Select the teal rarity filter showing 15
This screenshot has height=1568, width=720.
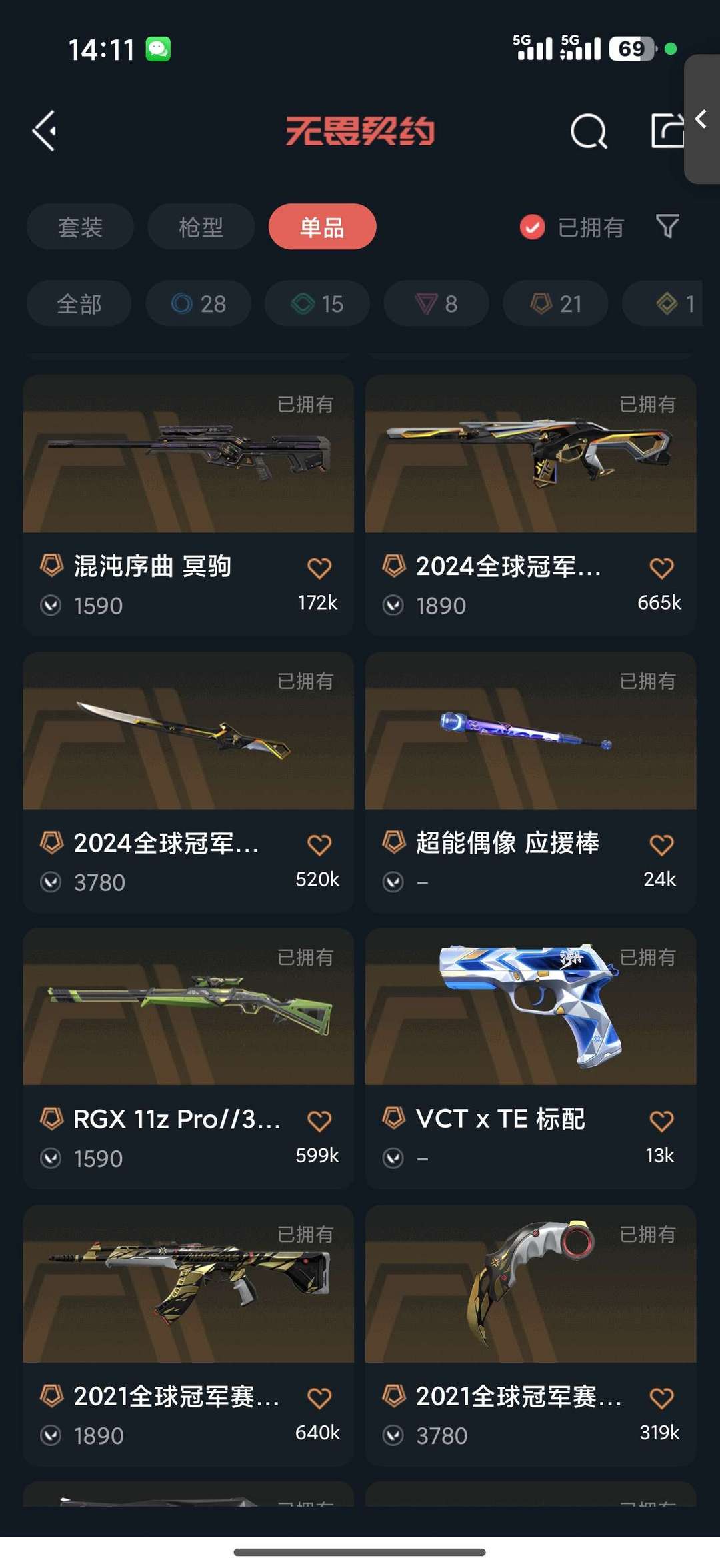pos(316,303)
